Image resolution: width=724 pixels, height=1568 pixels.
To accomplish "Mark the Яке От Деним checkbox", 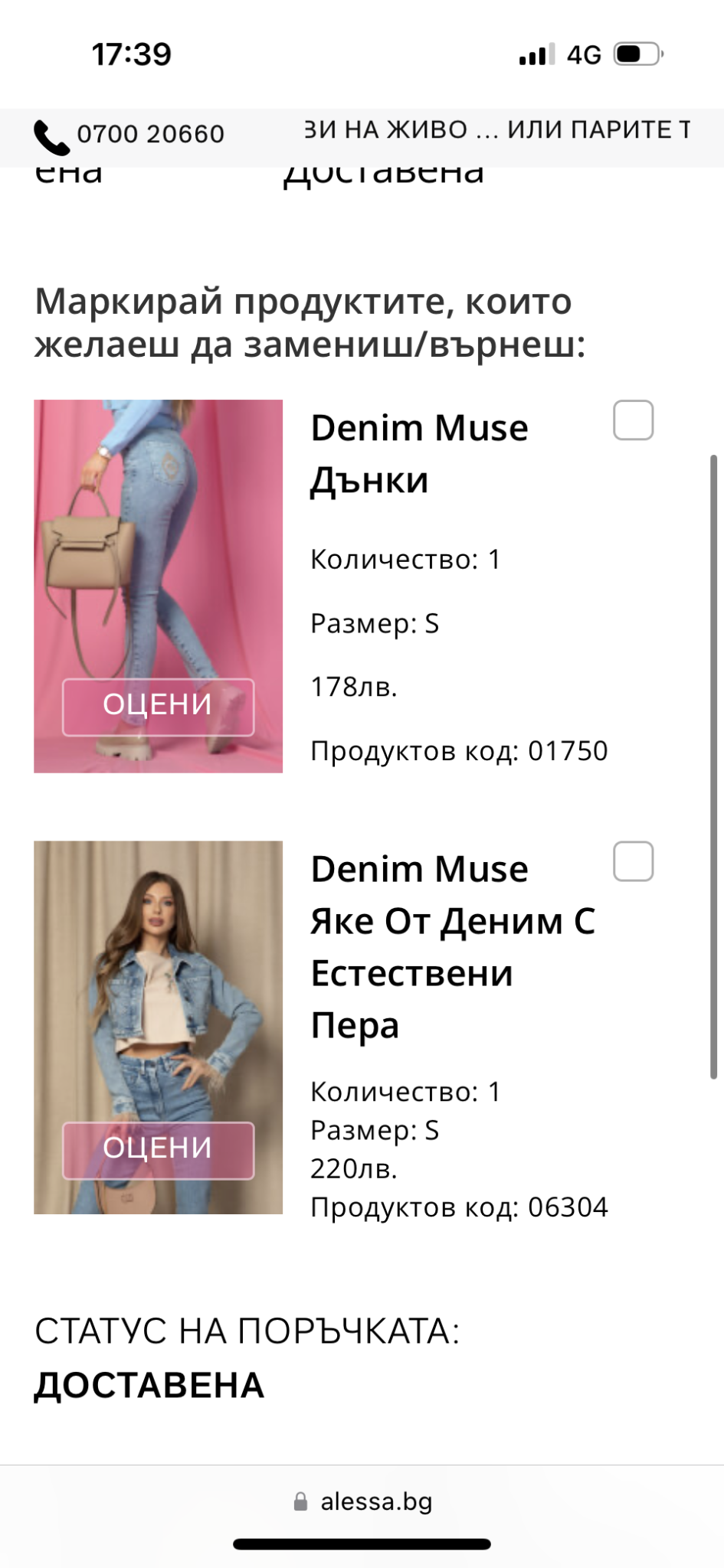I will (x=633, y=861).
